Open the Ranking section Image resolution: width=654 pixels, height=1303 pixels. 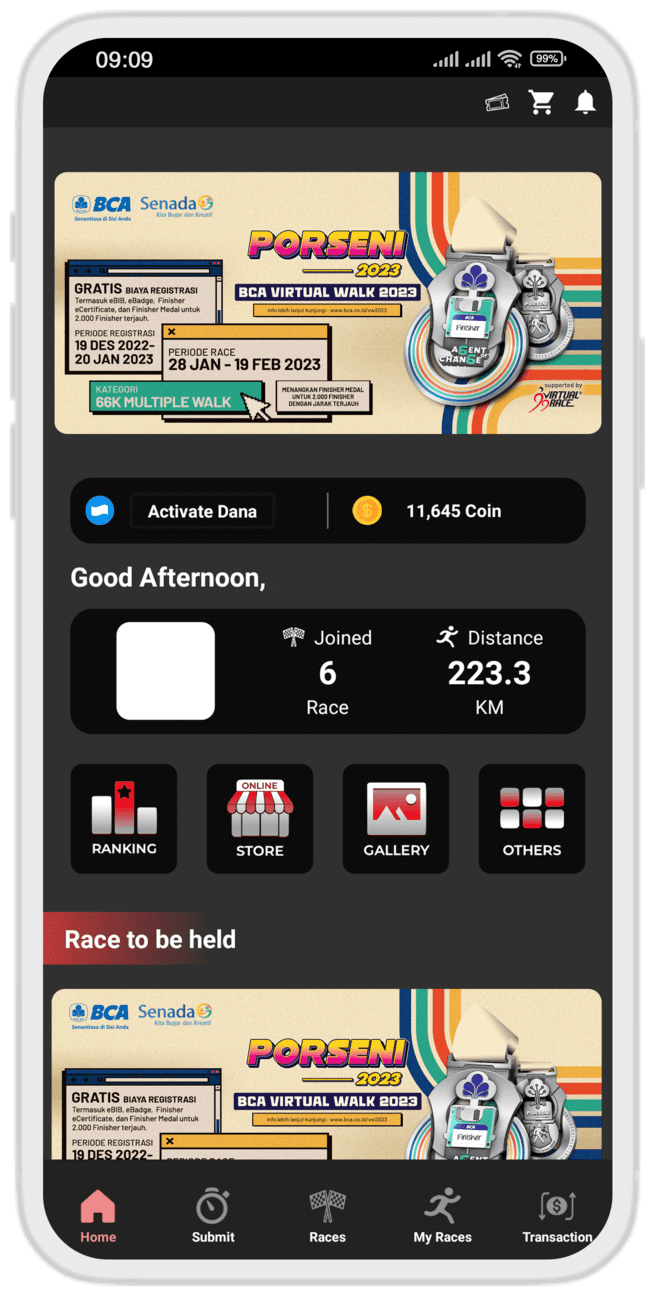124,819
